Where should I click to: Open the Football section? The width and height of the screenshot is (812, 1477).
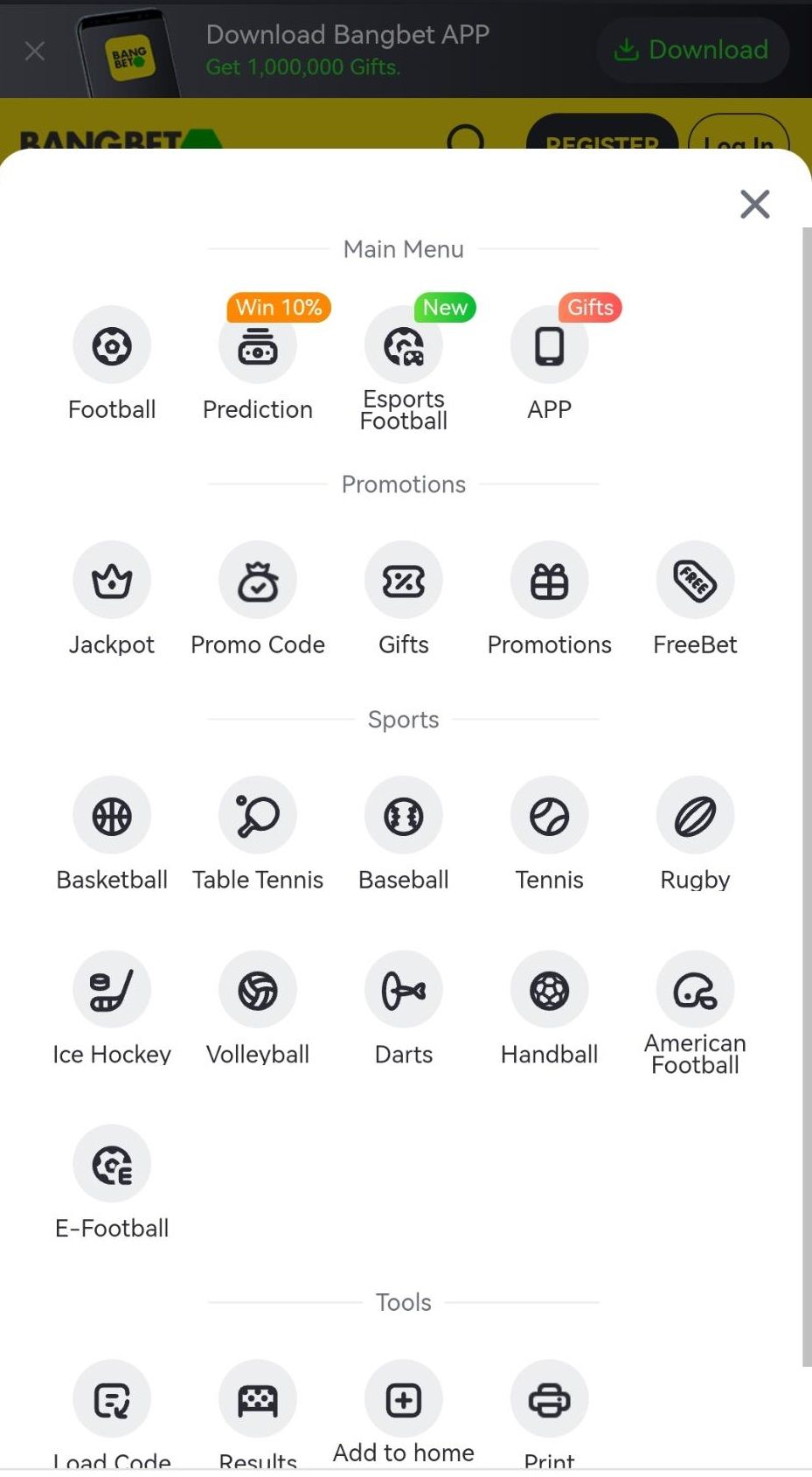click(112, 346)
